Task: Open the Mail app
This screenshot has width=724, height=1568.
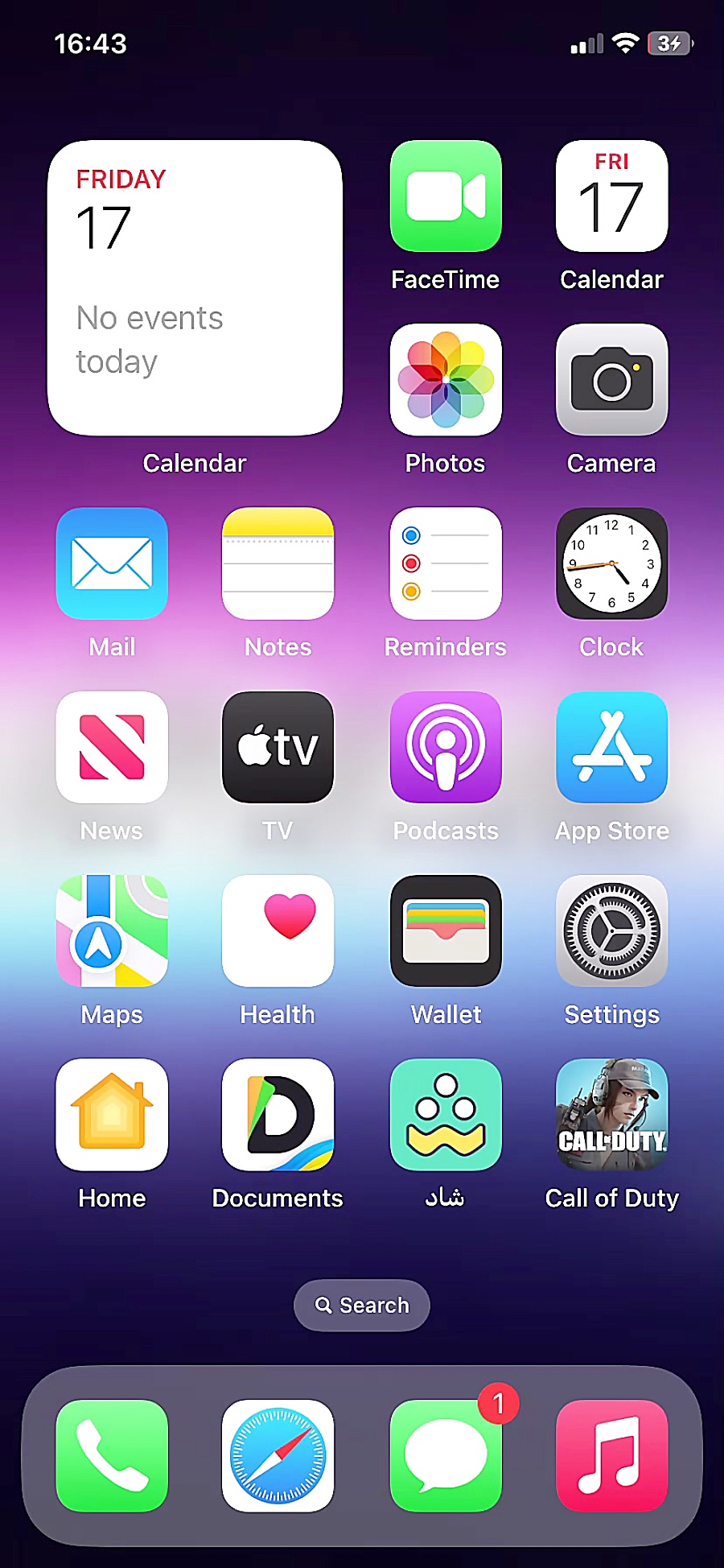Action: click(x=112, y=563)
